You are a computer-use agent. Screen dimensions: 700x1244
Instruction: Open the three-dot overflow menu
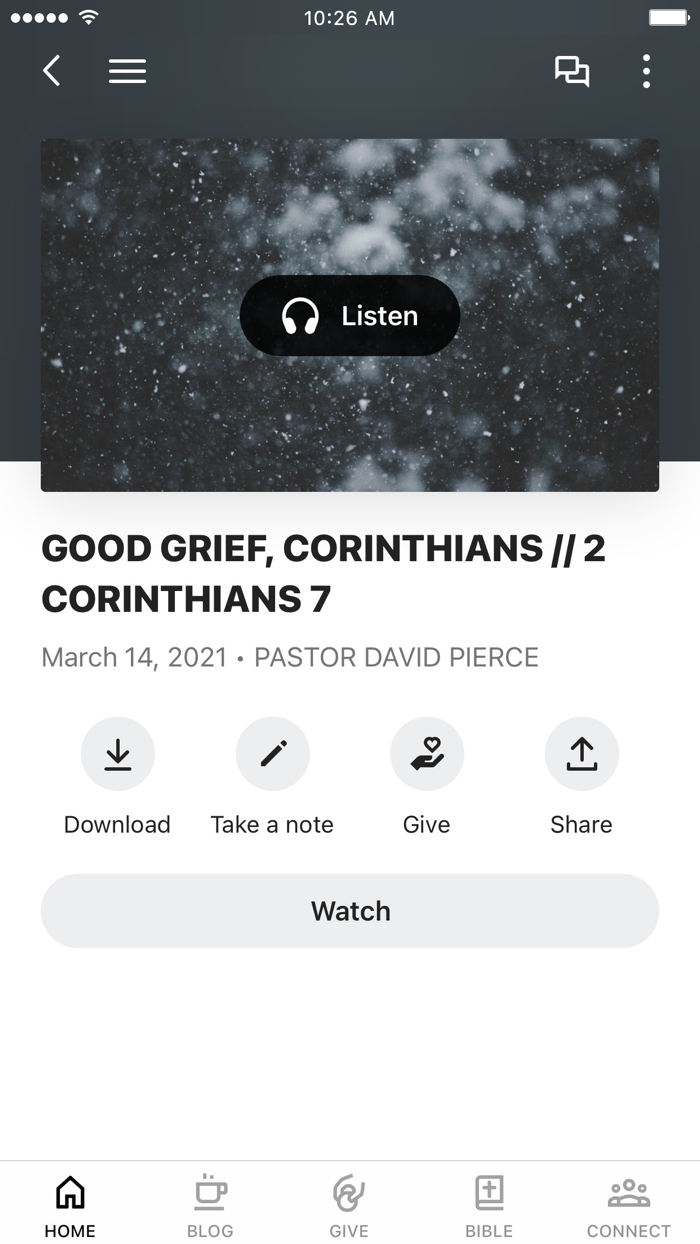(646, 71)
